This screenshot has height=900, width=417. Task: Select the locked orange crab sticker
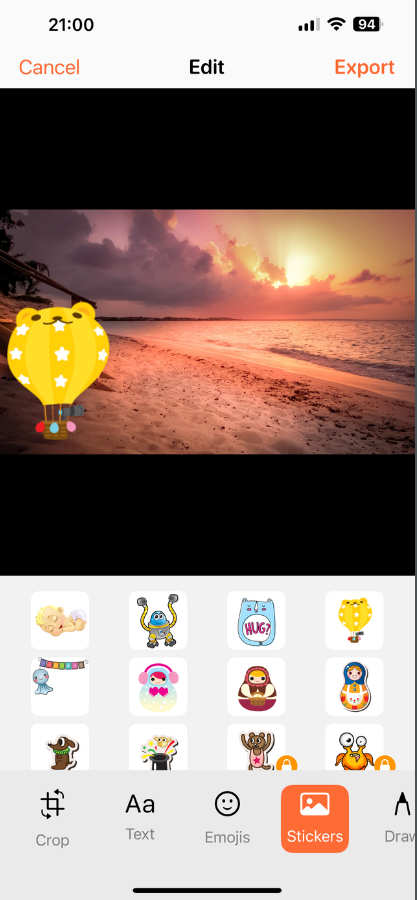coord(354,747)
